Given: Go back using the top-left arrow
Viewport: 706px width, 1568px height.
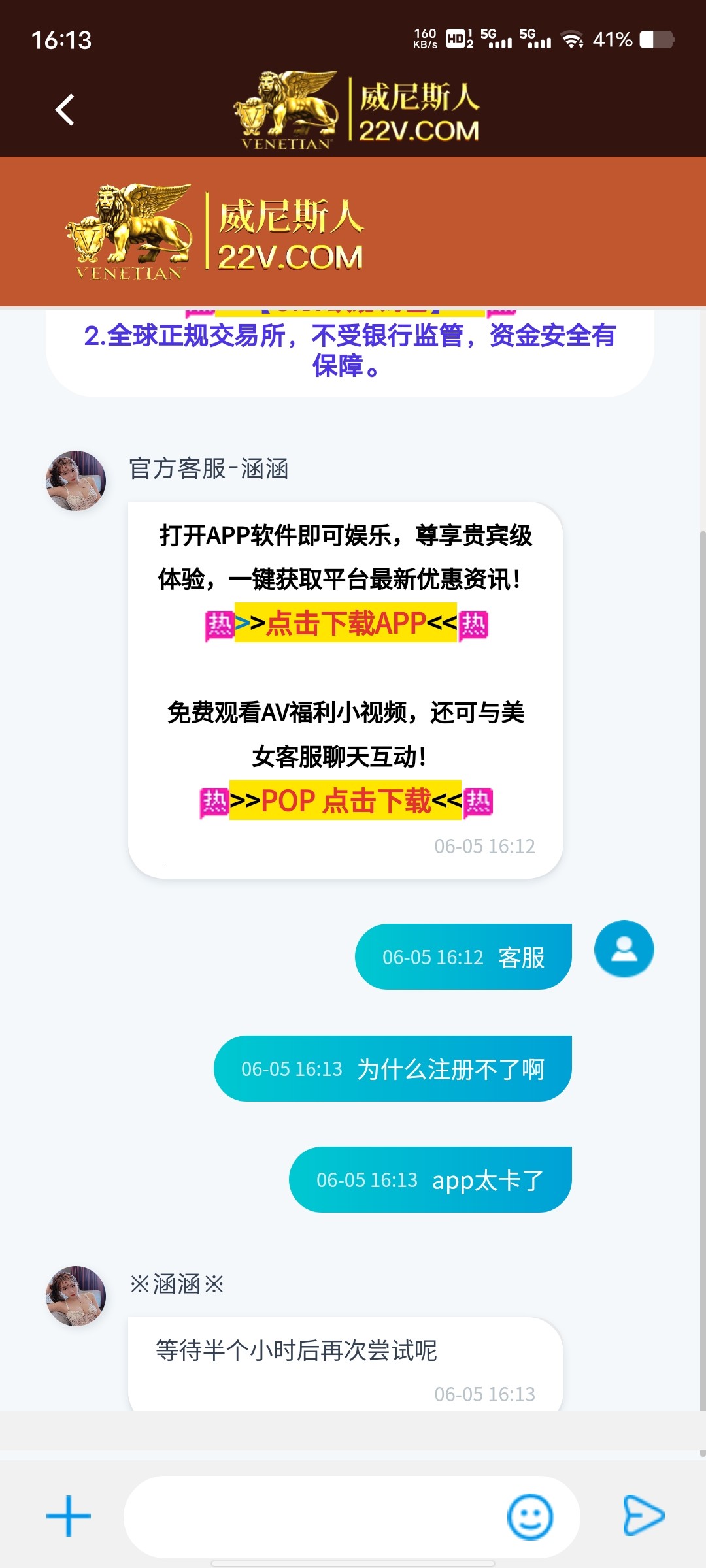Looking at the screenshot, I should click(x=65, y=110).
